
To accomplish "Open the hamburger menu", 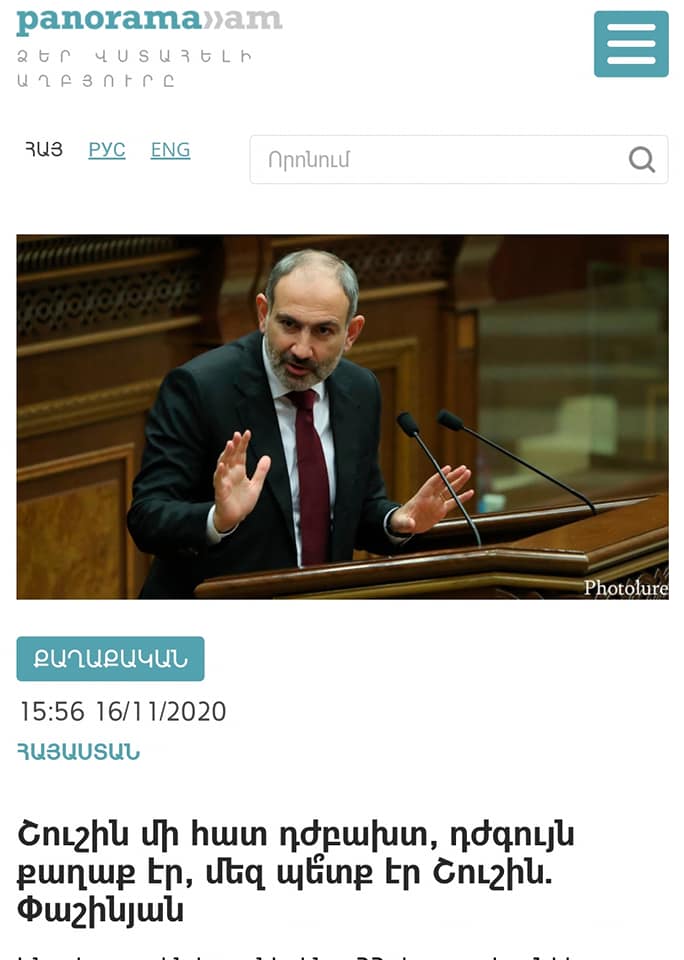I will 630,44.
